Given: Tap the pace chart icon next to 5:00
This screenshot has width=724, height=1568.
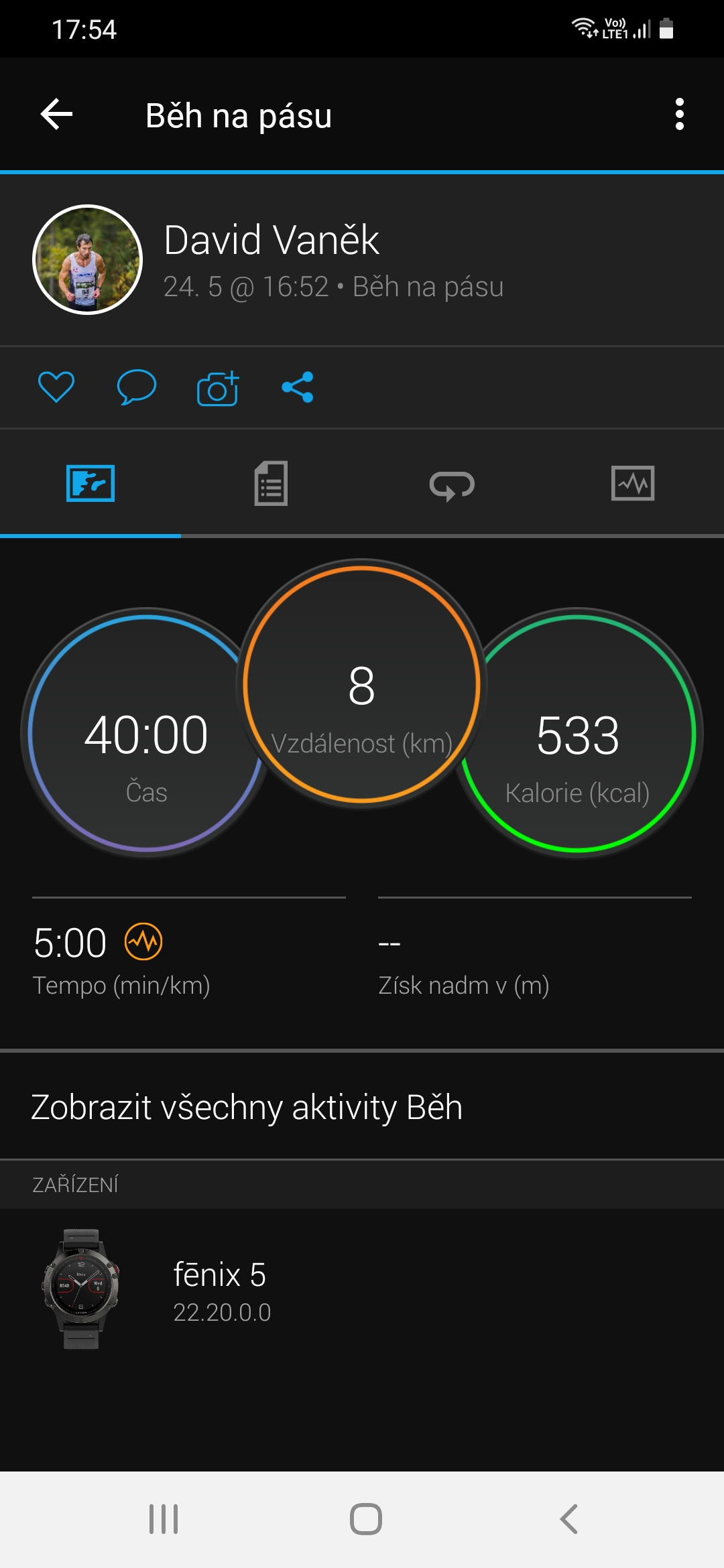Looking at the screenshot, I should click(x=143, y=941).
